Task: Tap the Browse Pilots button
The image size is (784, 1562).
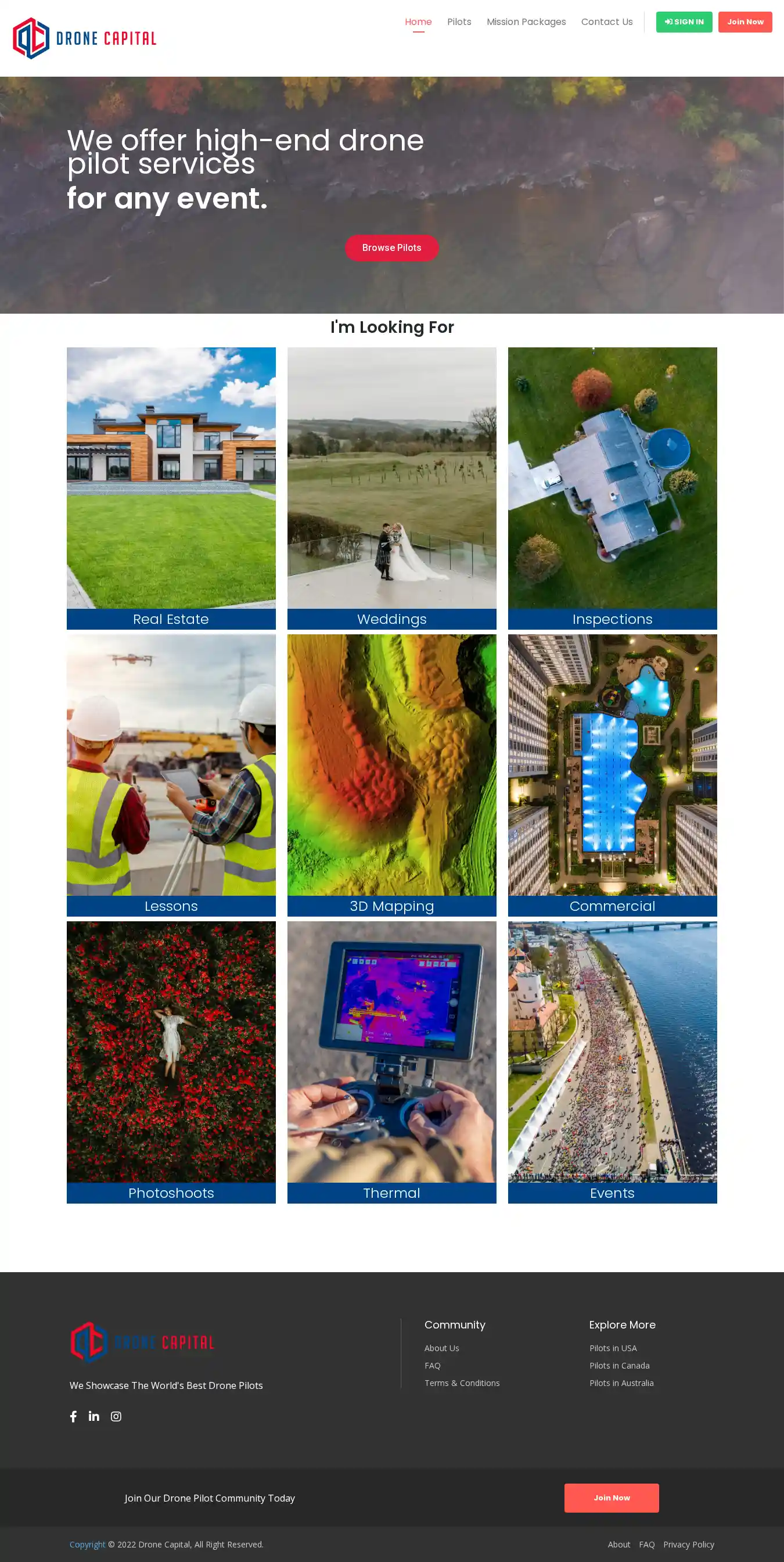Action: coord(391,247)
